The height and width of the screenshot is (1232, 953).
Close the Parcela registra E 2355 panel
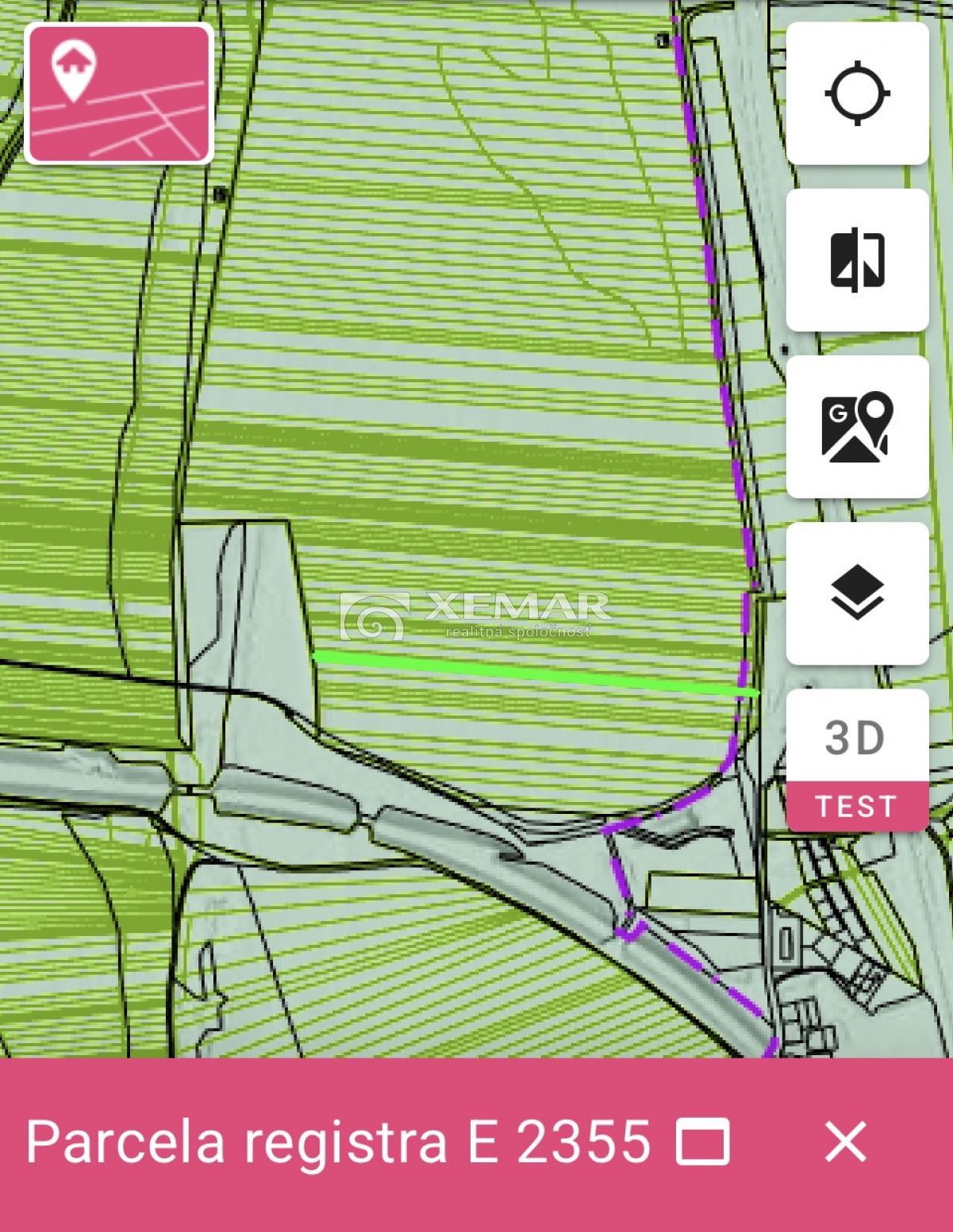click(846, 1142)
